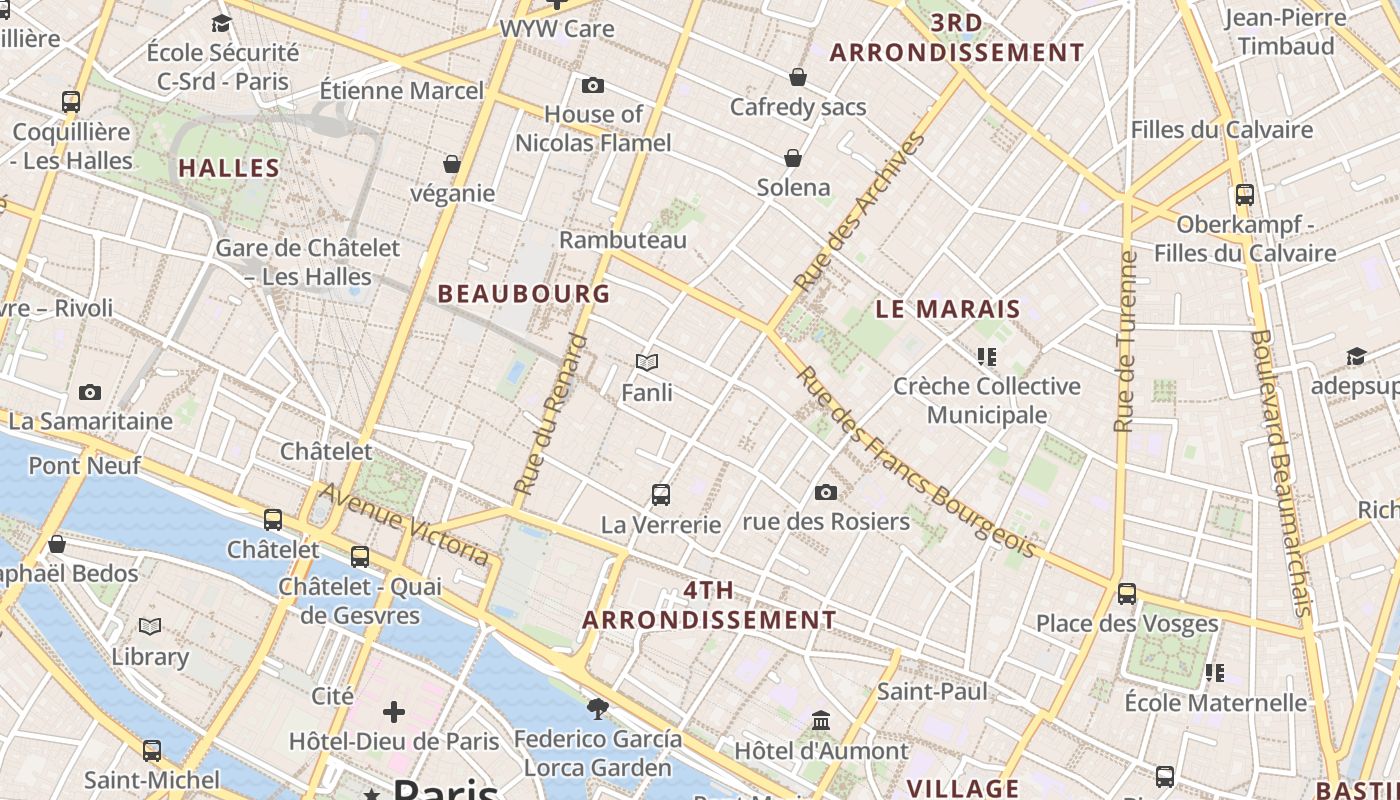Image resolution: width=1400 pixels, height=800 pixels.
Task: Select the adepsup school marker
Action: pos(1356,357)
